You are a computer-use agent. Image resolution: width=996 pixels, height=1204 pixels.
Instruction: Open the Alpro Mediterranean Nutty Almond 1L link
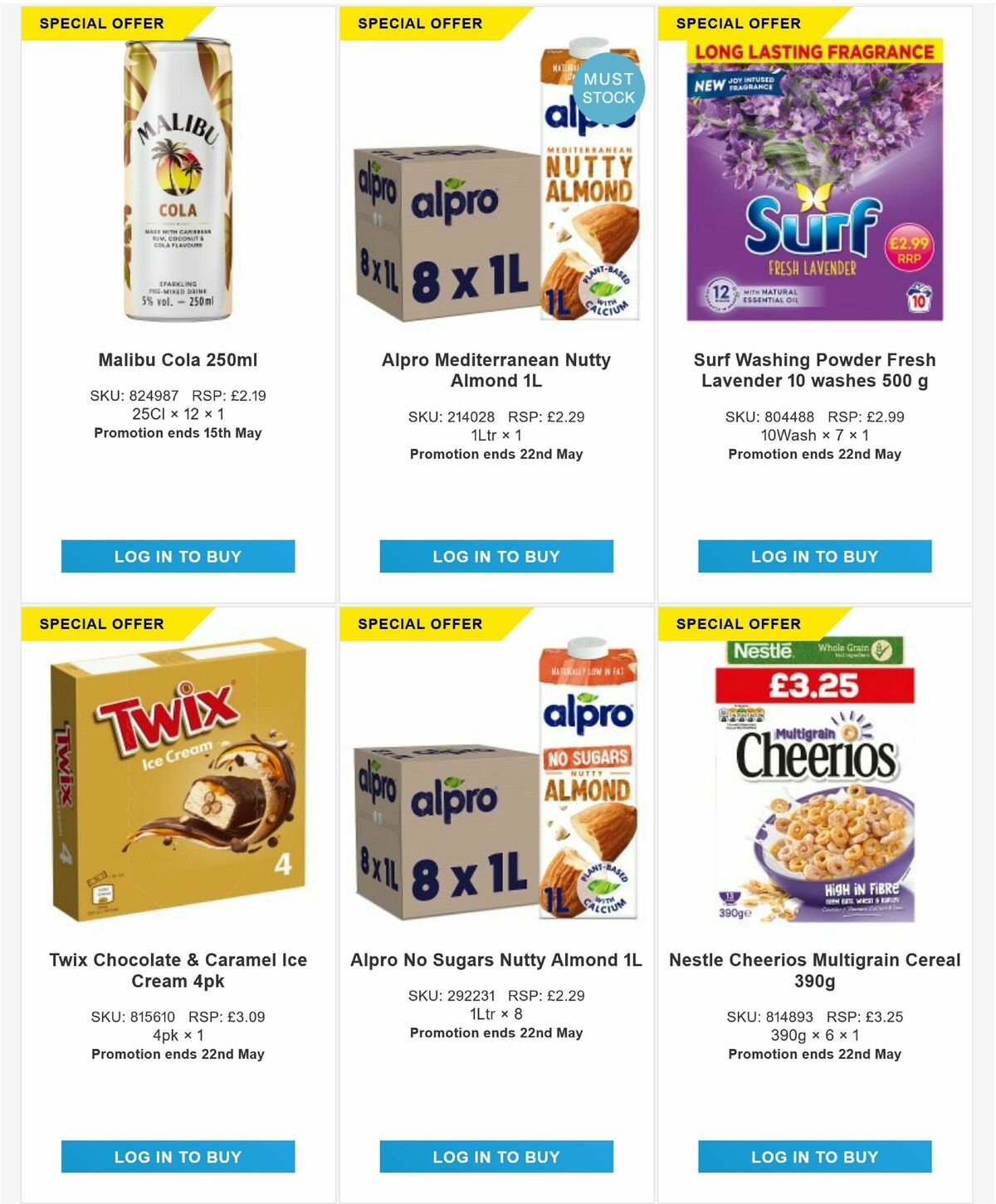pyautogui.click(x=496, y=368)
